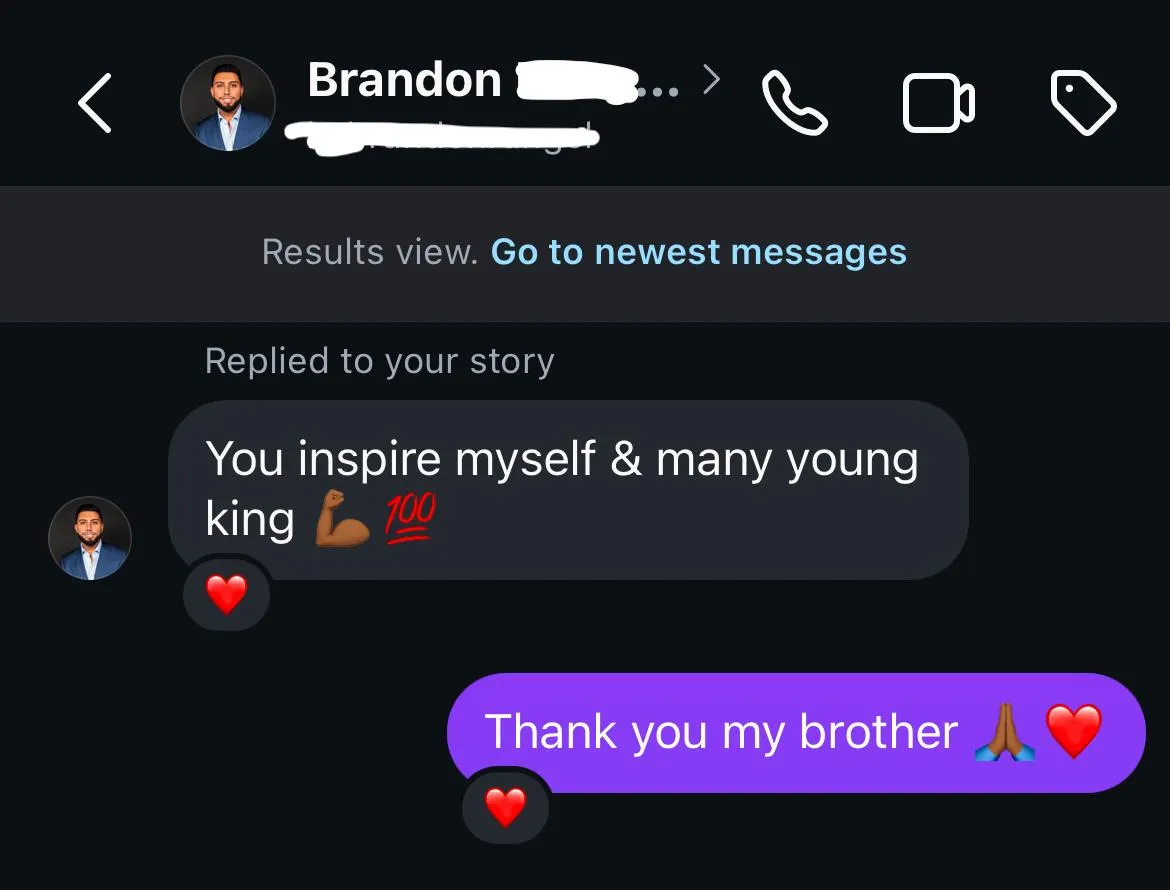Viewport: 1170px width, 890px height.
Task: View heart reaction on Thank you message
Action: click(505, 807)
